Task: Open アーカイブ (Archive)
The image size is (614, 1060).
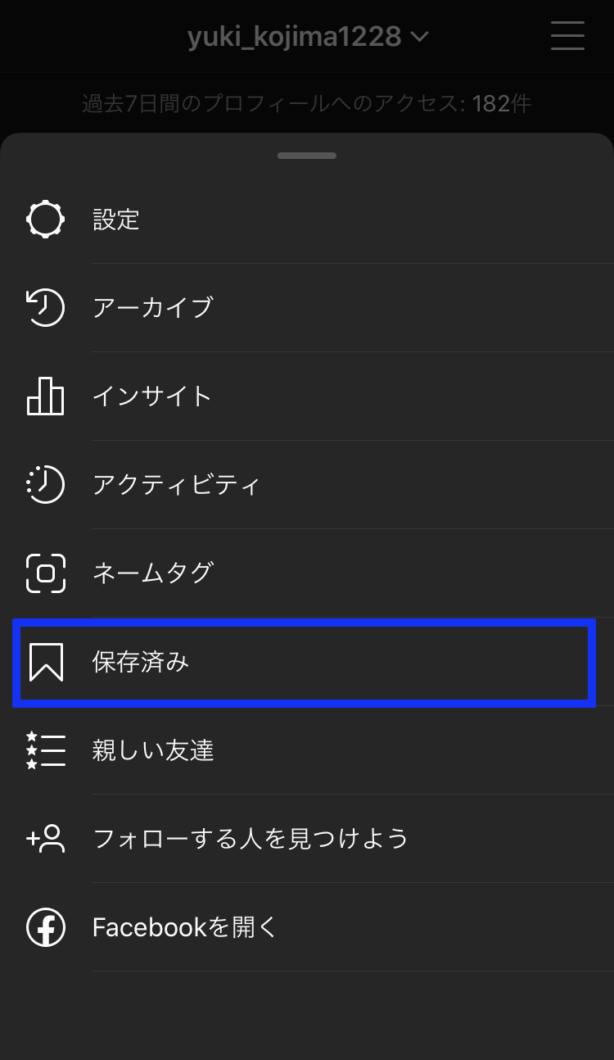Action: tap(152, 308)
